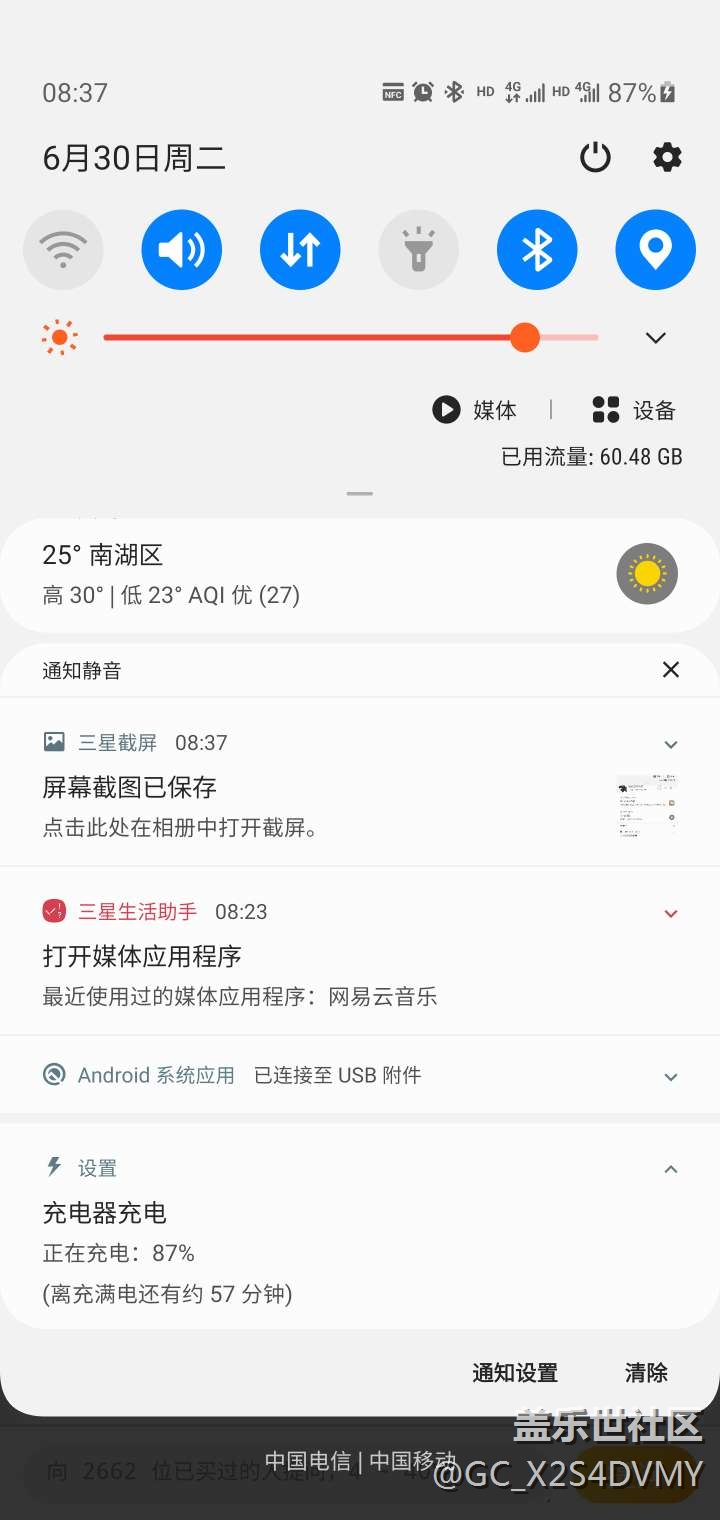Image resolution: width=720 pixels, height=1520 pixels.
Task: Open the 媒体 media panel
Action: [x=475, y=410]
